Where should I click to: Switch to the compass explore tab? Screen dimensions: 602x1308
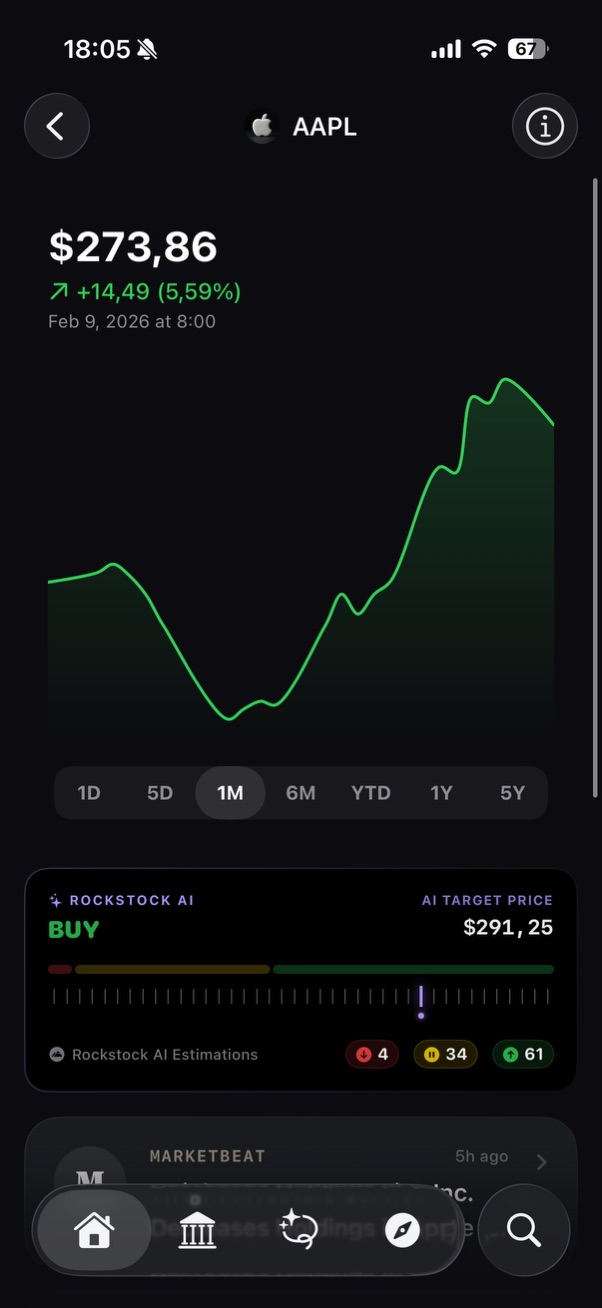(x=402, y=1230)
